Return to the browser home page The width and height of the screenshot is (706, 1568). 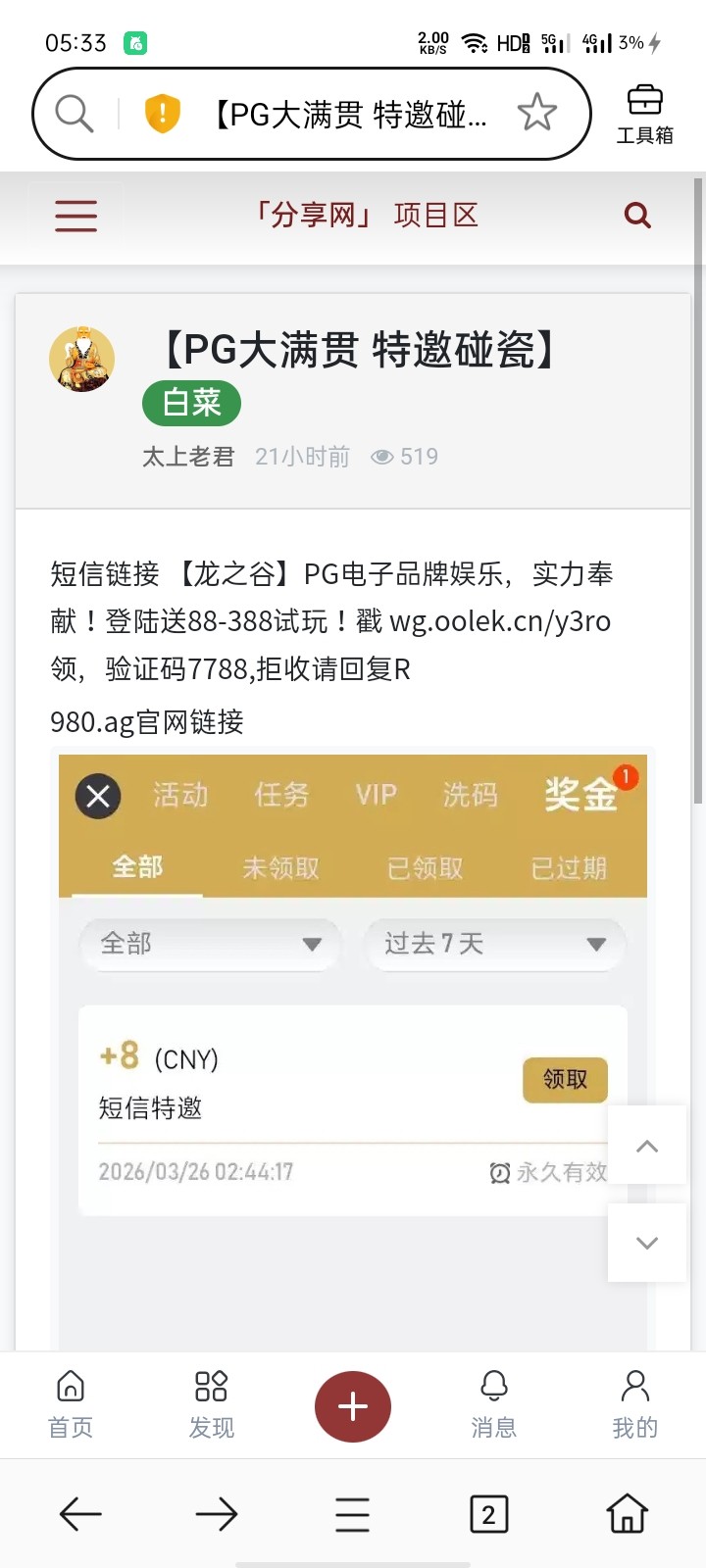pos(628,1514)
